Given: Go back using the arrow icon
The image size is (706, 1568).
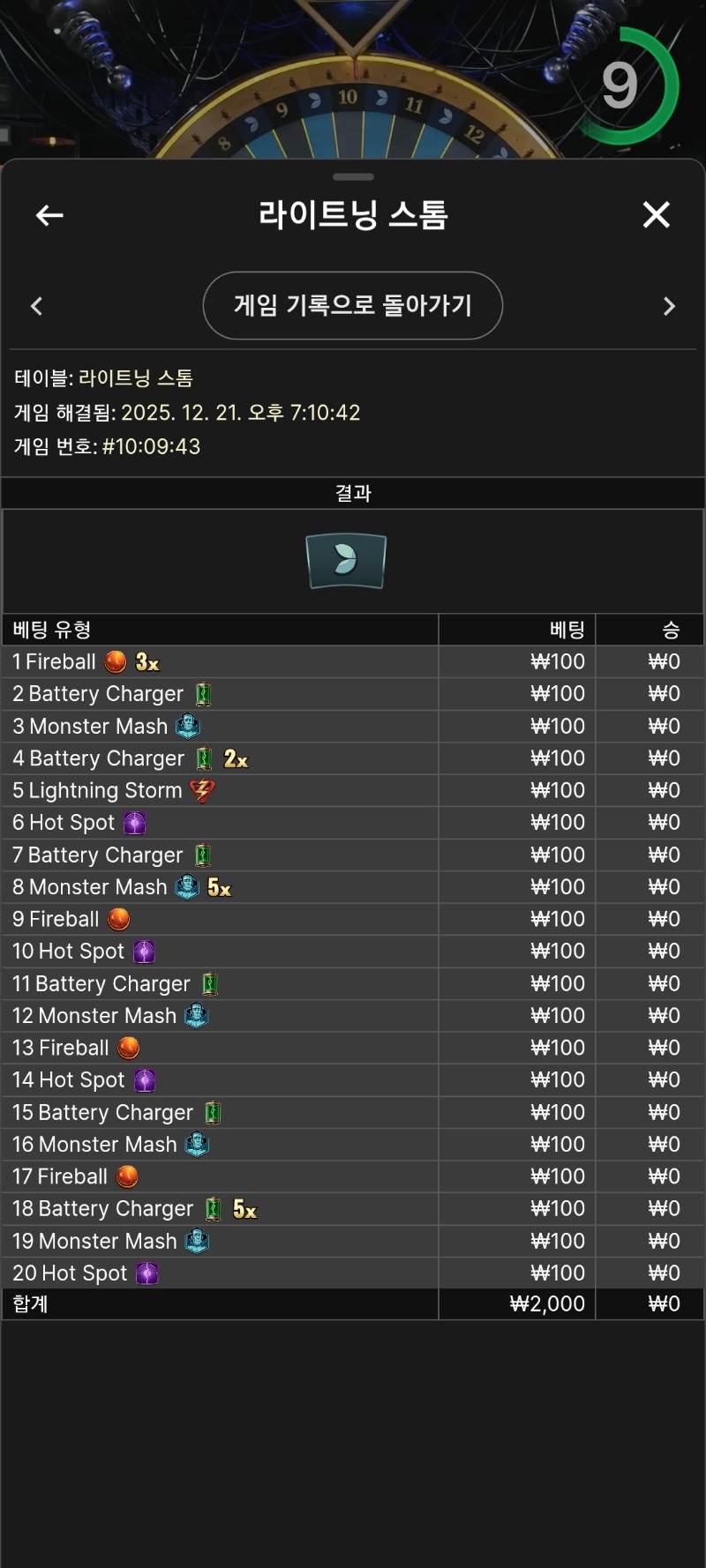Looking at the screenshot, I should click(49, 215).
